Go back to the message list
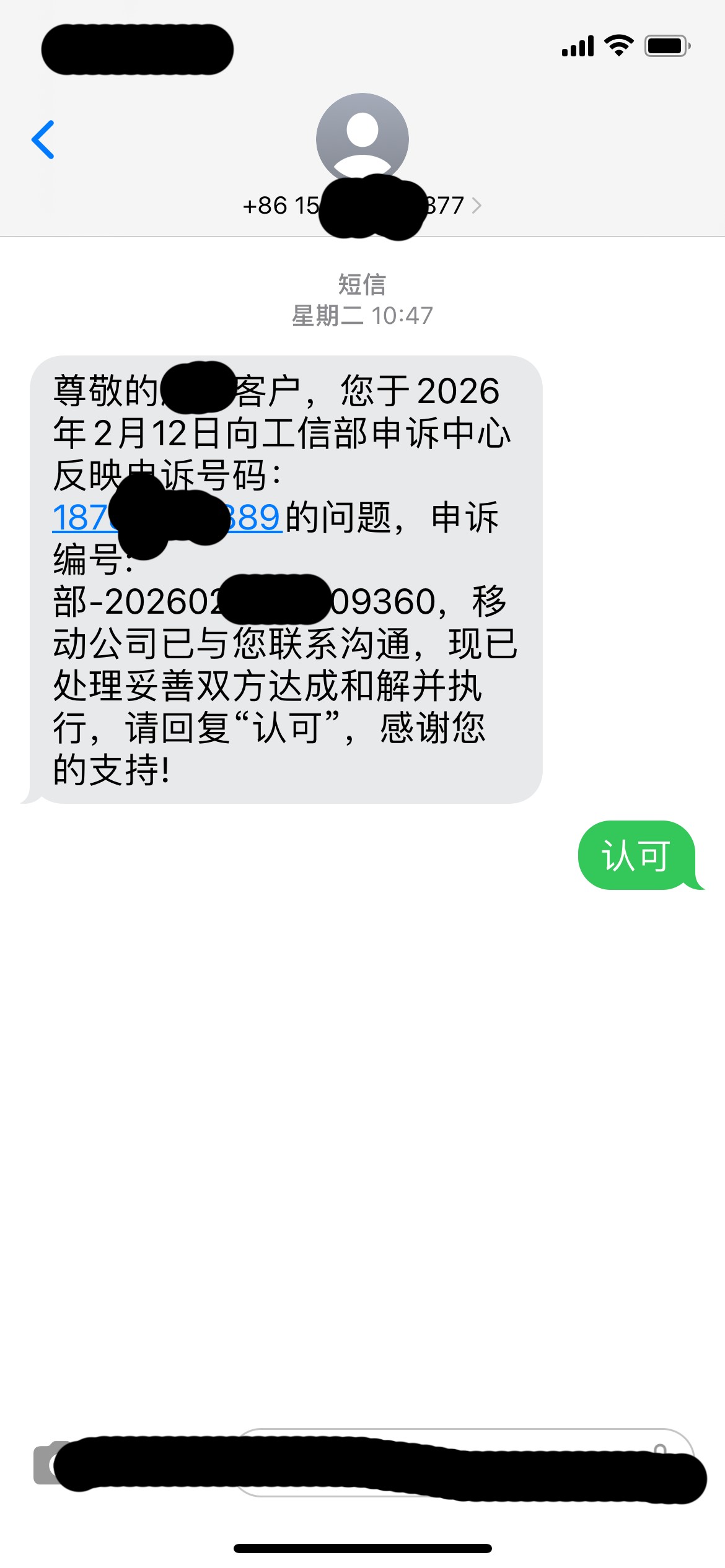Screen dimensions: 725x1568 (43, 140)
